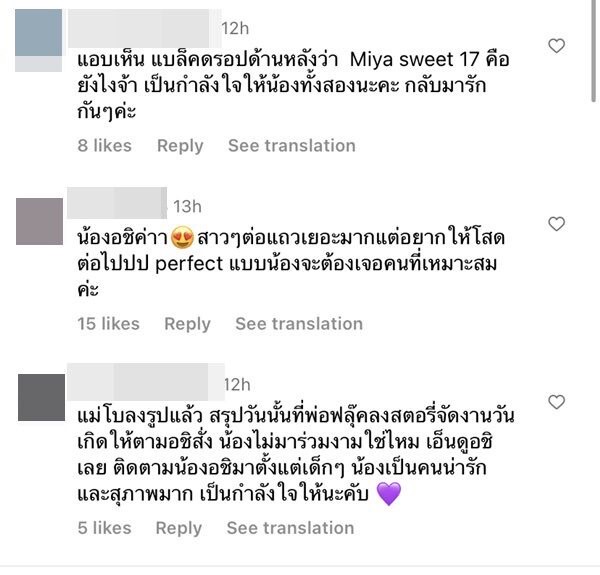The image size is (600, 575).
Task: Reply to the comment with 5 likes
Action: [180, 528]
